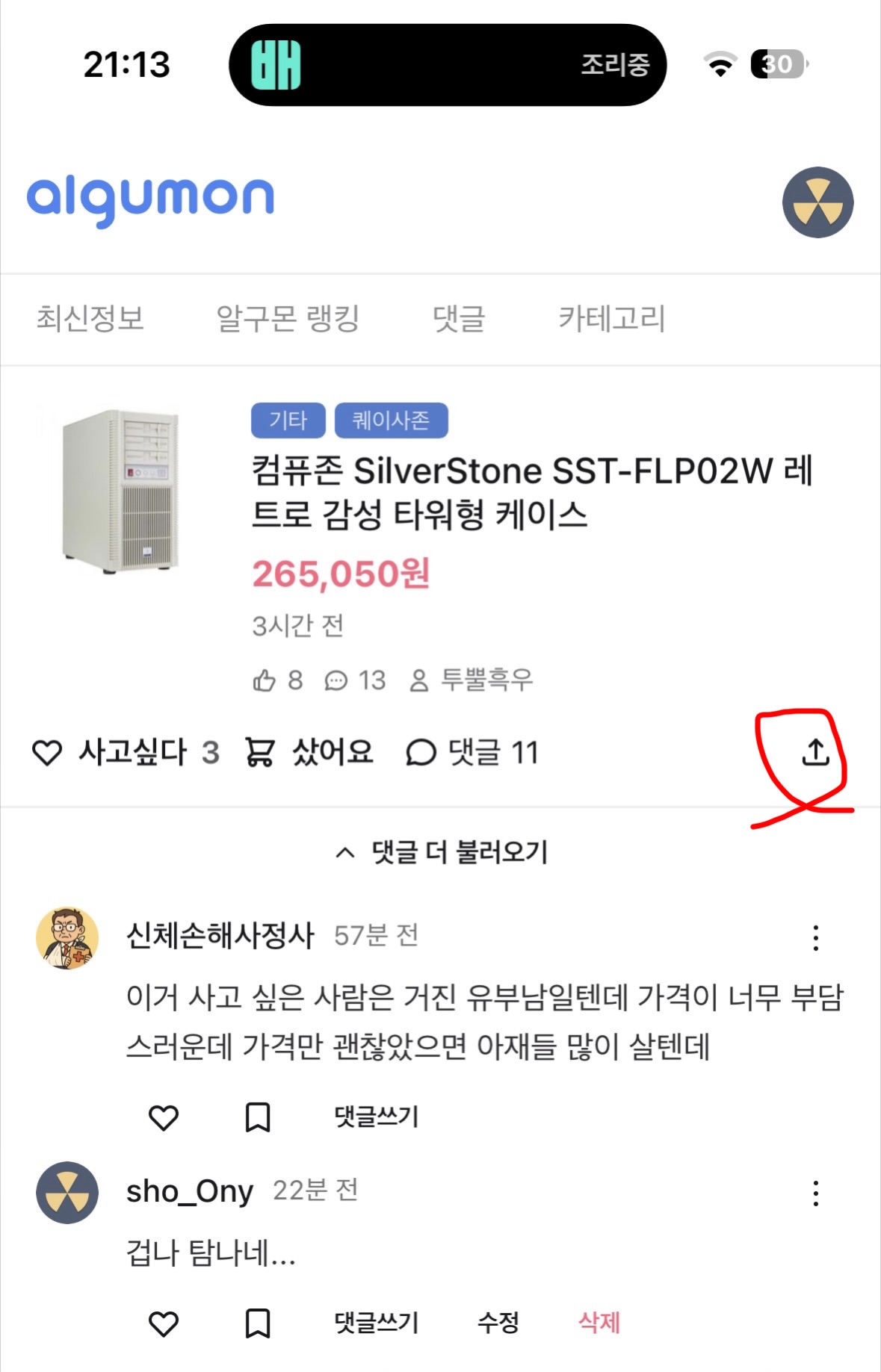Mark the deal as 샀어요
The height and width of the screenshot is (1372, 881).
[309, 752]
